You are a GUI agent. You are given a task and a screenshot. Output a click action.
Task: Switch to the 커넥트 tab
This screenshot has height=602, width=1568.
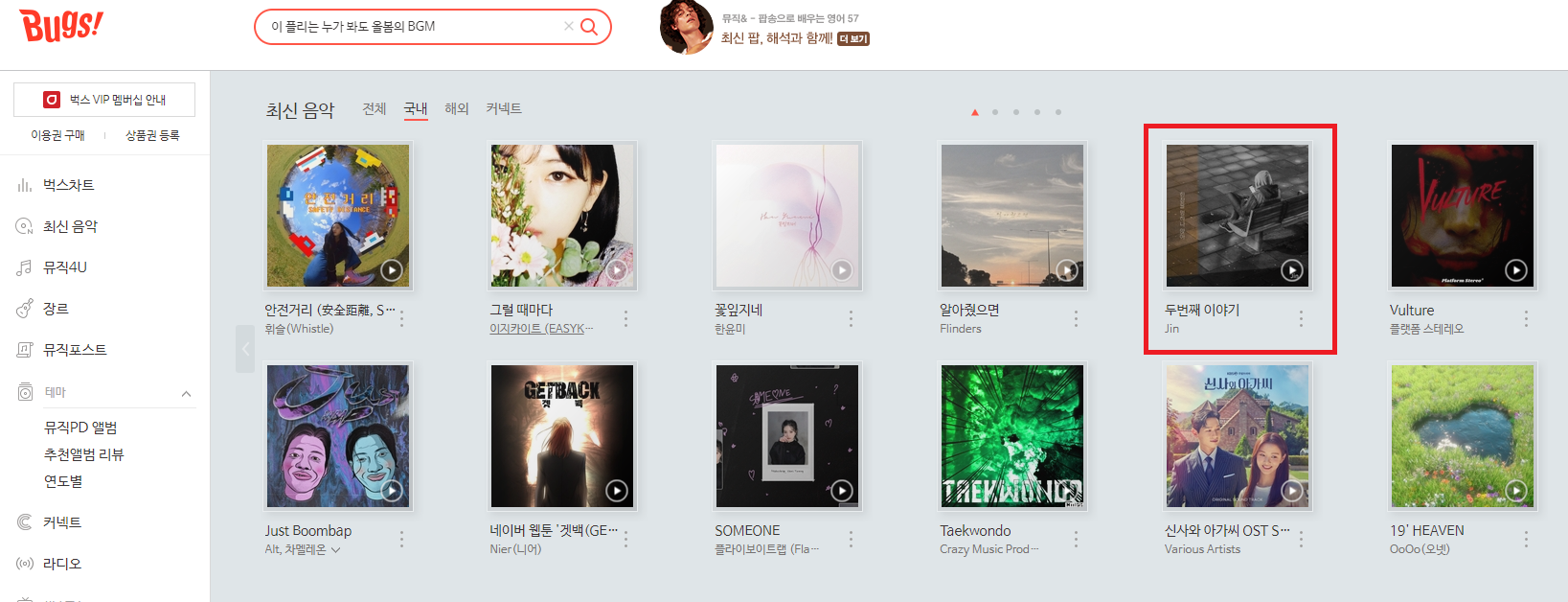(x=504, y=108)
